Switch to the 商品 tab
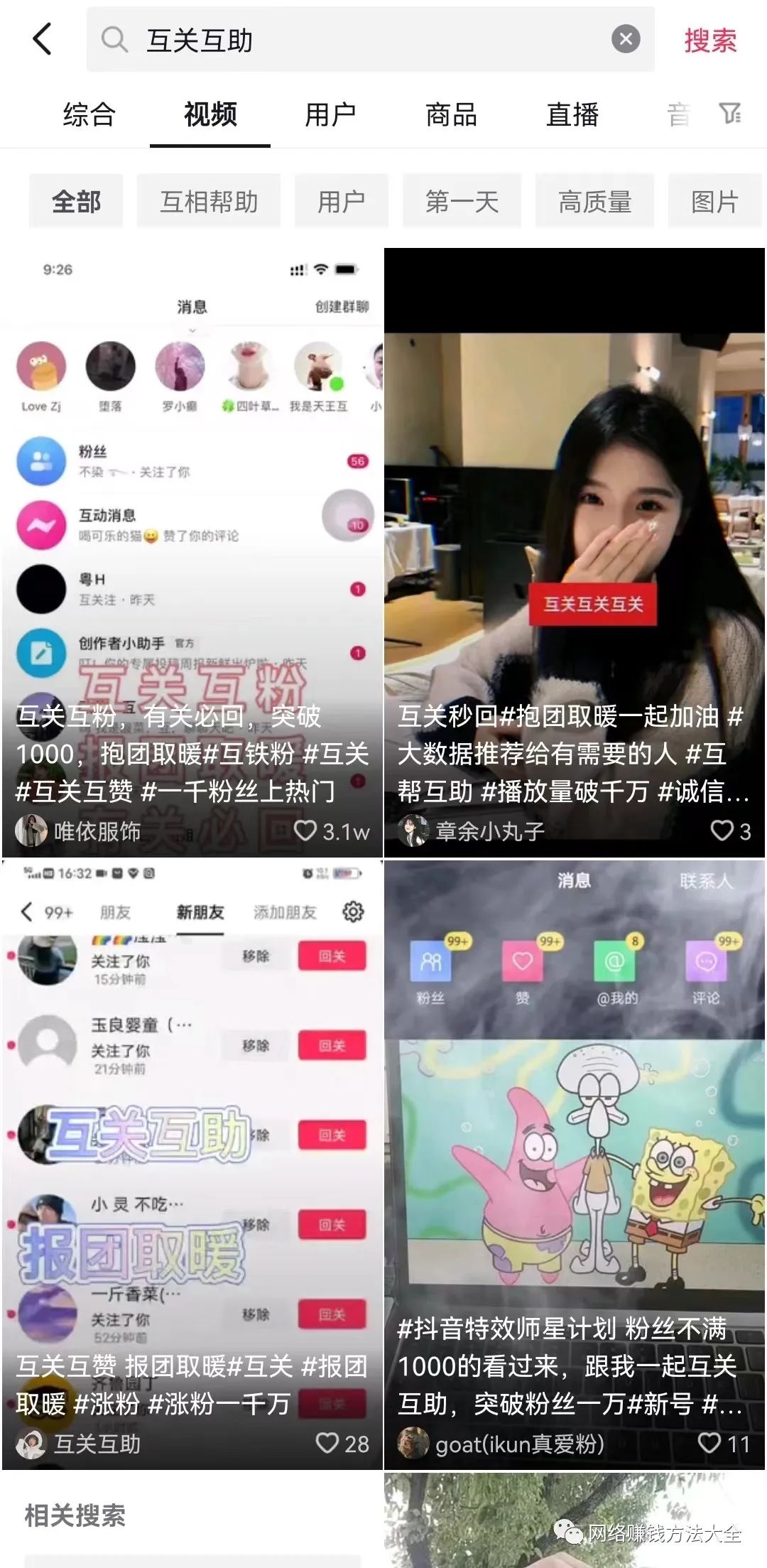The image size is (767, 1568). pos(451,114)
